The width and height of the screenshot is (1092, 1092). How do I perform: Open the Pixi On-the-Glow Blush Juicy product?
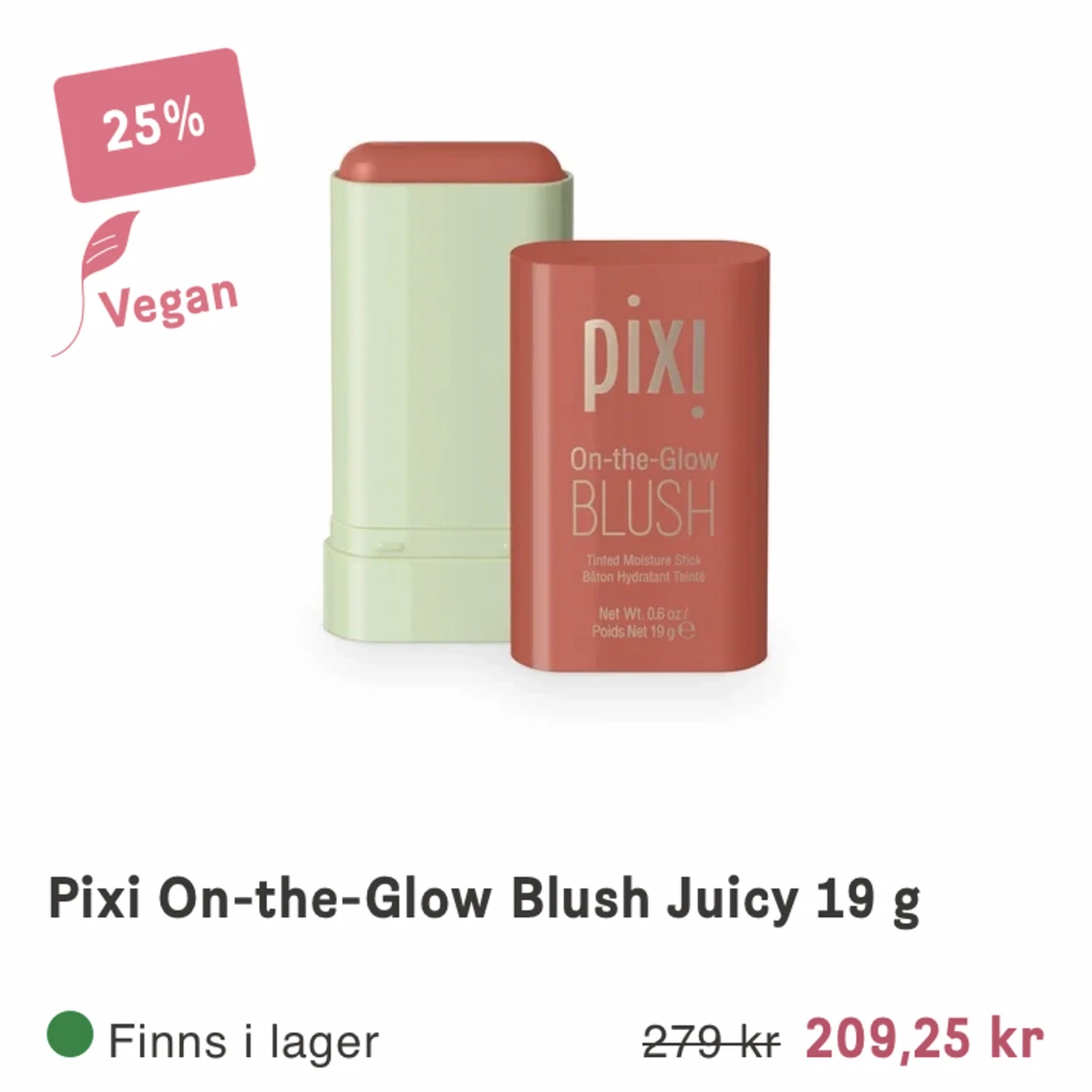(484, 899)
